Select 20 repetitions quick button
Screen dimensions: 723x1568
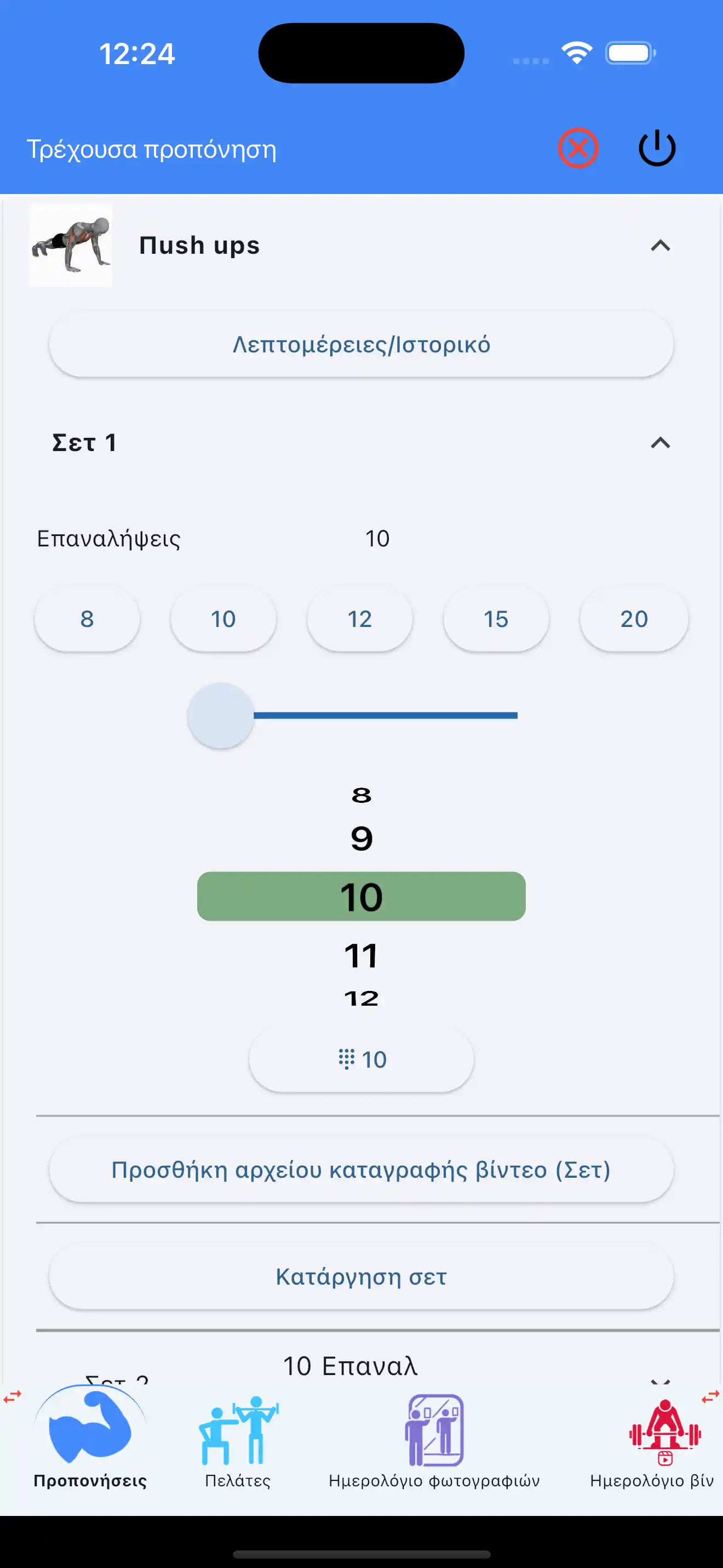(x=634, y=618)
